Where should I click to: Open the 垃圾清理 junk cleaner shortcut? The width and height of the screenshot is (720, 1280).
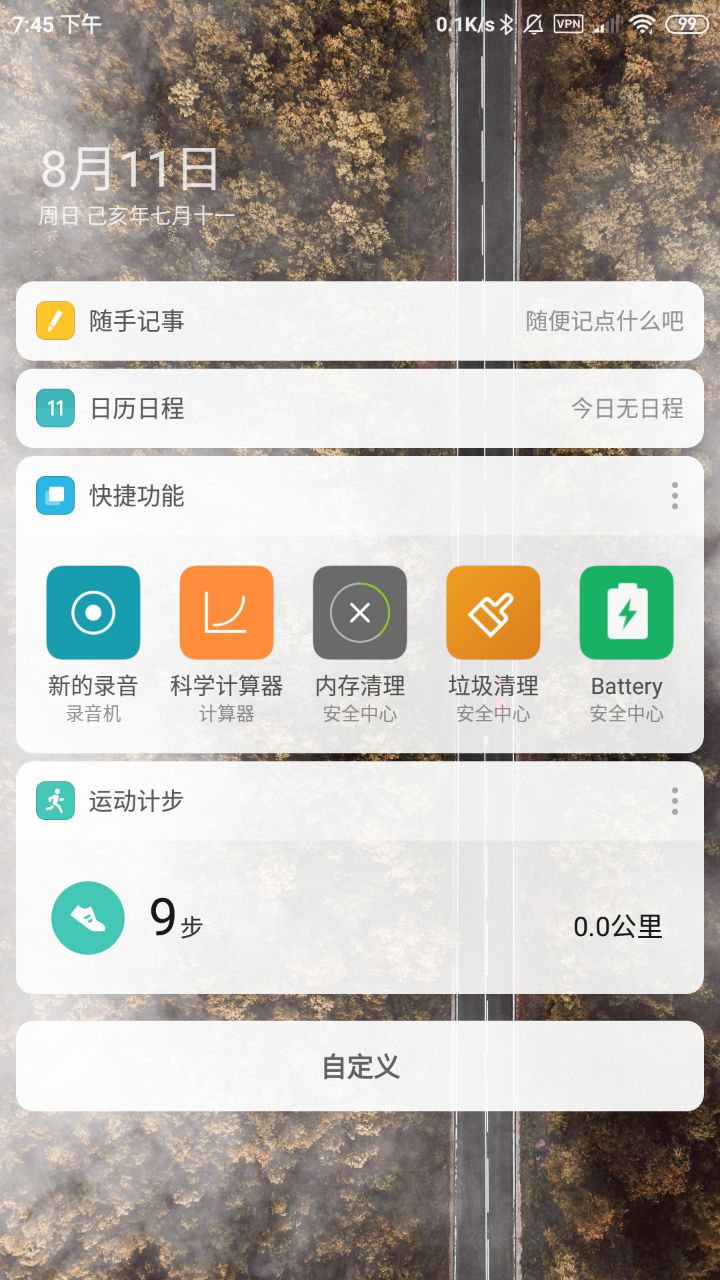tap(493, 613)
